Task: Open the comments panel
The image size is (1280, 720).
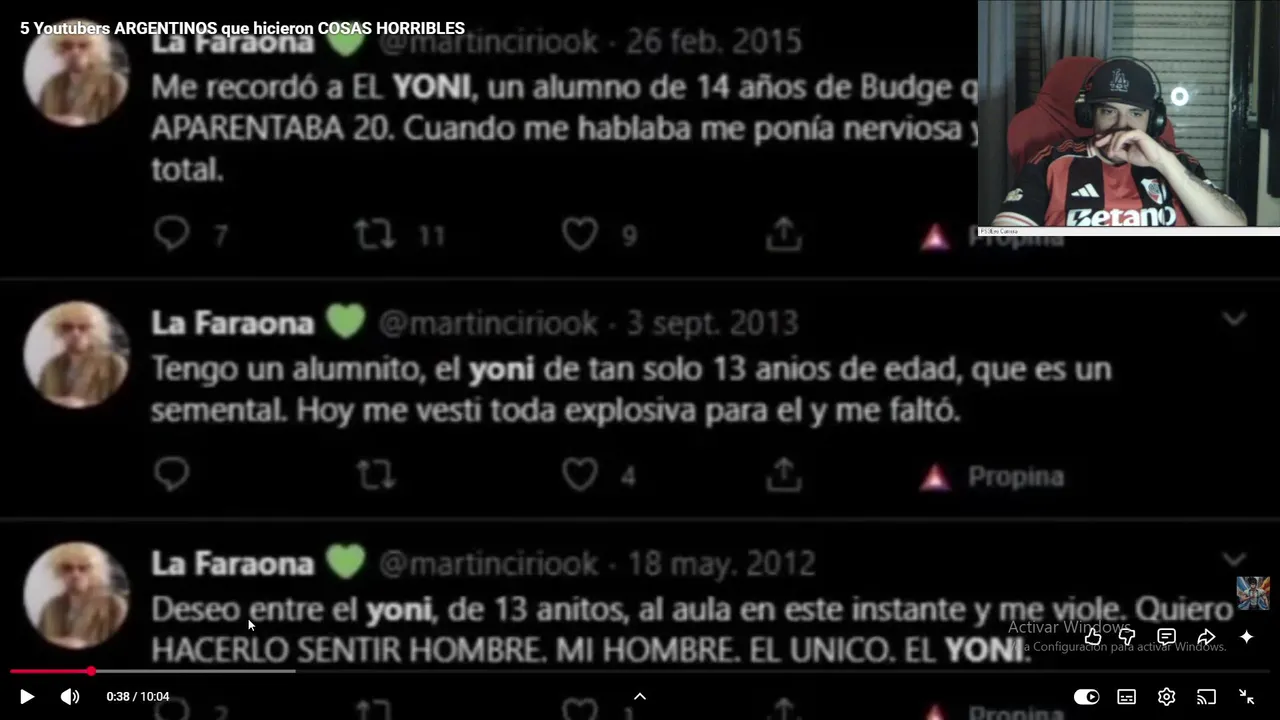Action: [x=1166, y=637]
